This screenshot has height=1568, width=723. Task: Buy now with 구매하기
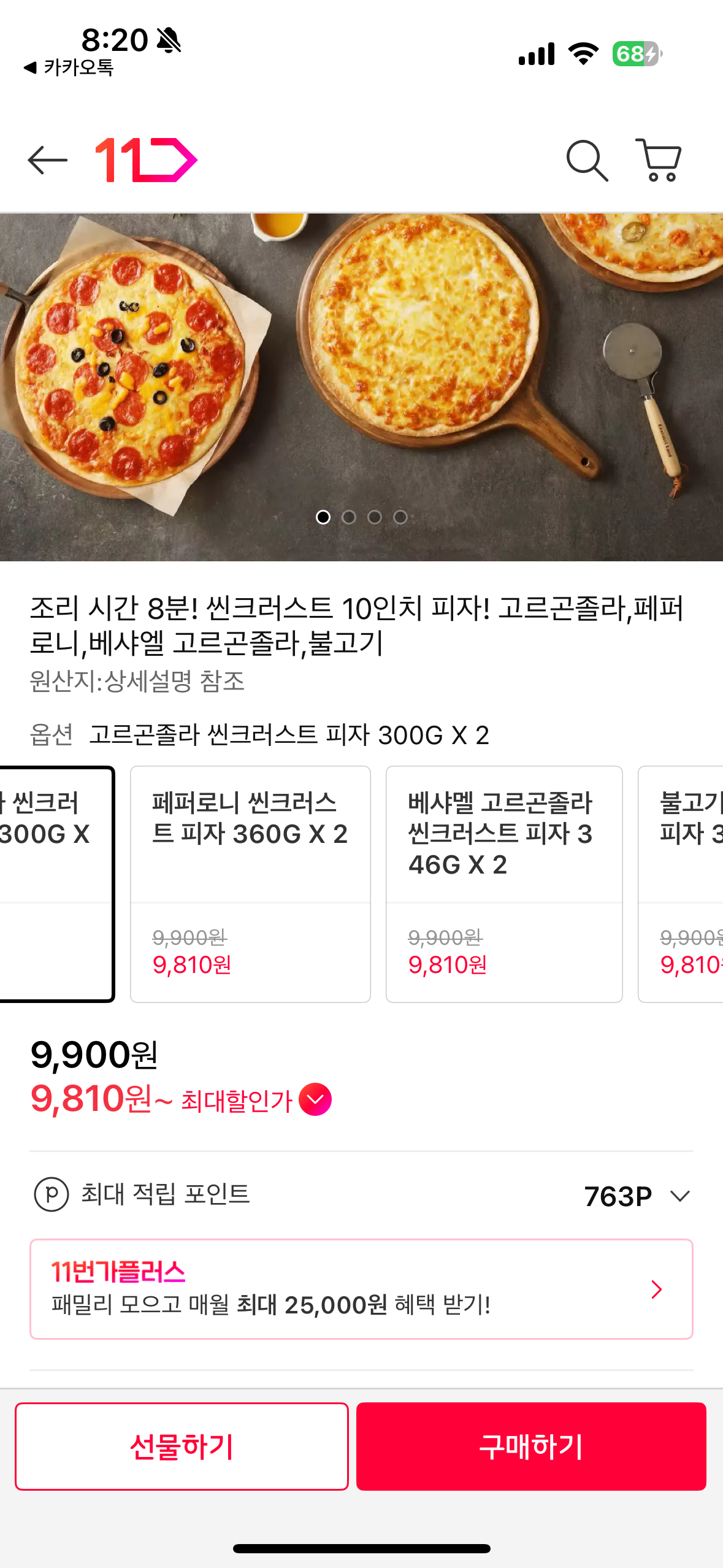click(x=531, y=1446)
